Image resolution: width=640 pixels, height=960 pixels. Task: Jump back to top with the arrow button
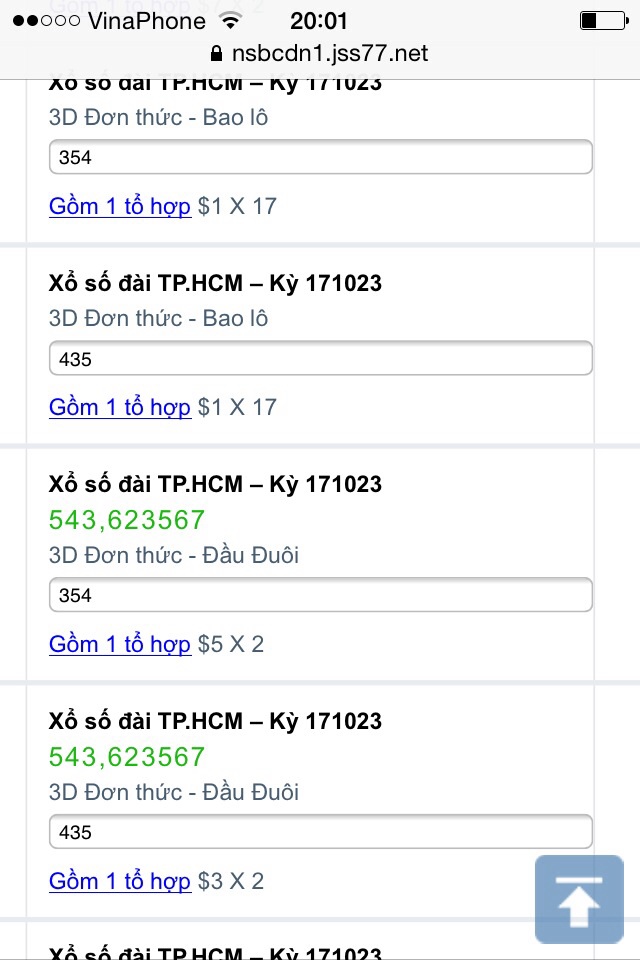579,899
